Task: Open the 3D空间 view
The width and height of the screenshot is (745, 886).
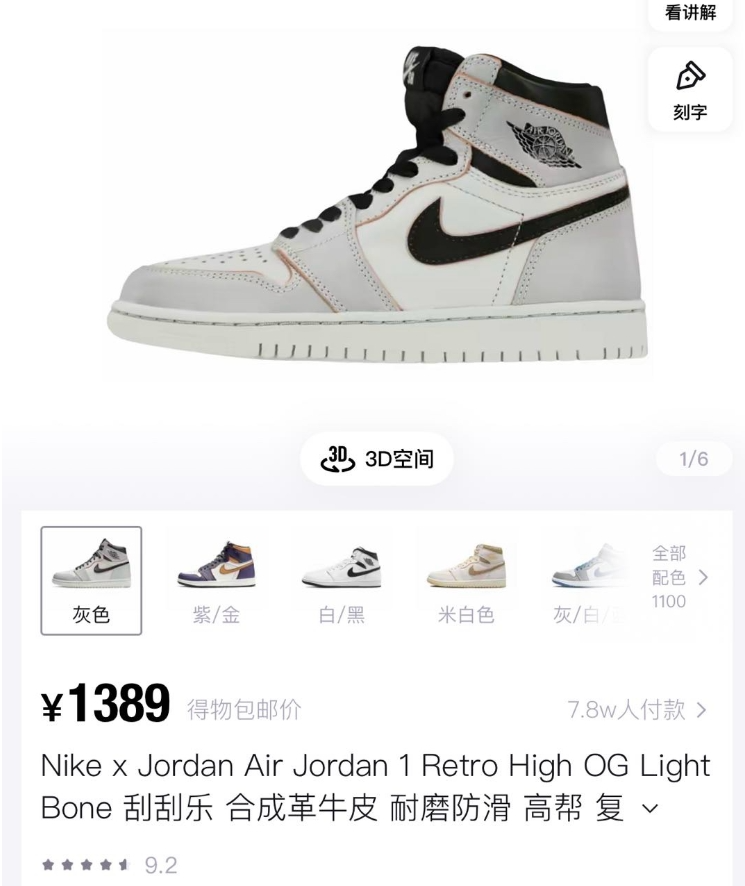Action: [x=376, y=459]
